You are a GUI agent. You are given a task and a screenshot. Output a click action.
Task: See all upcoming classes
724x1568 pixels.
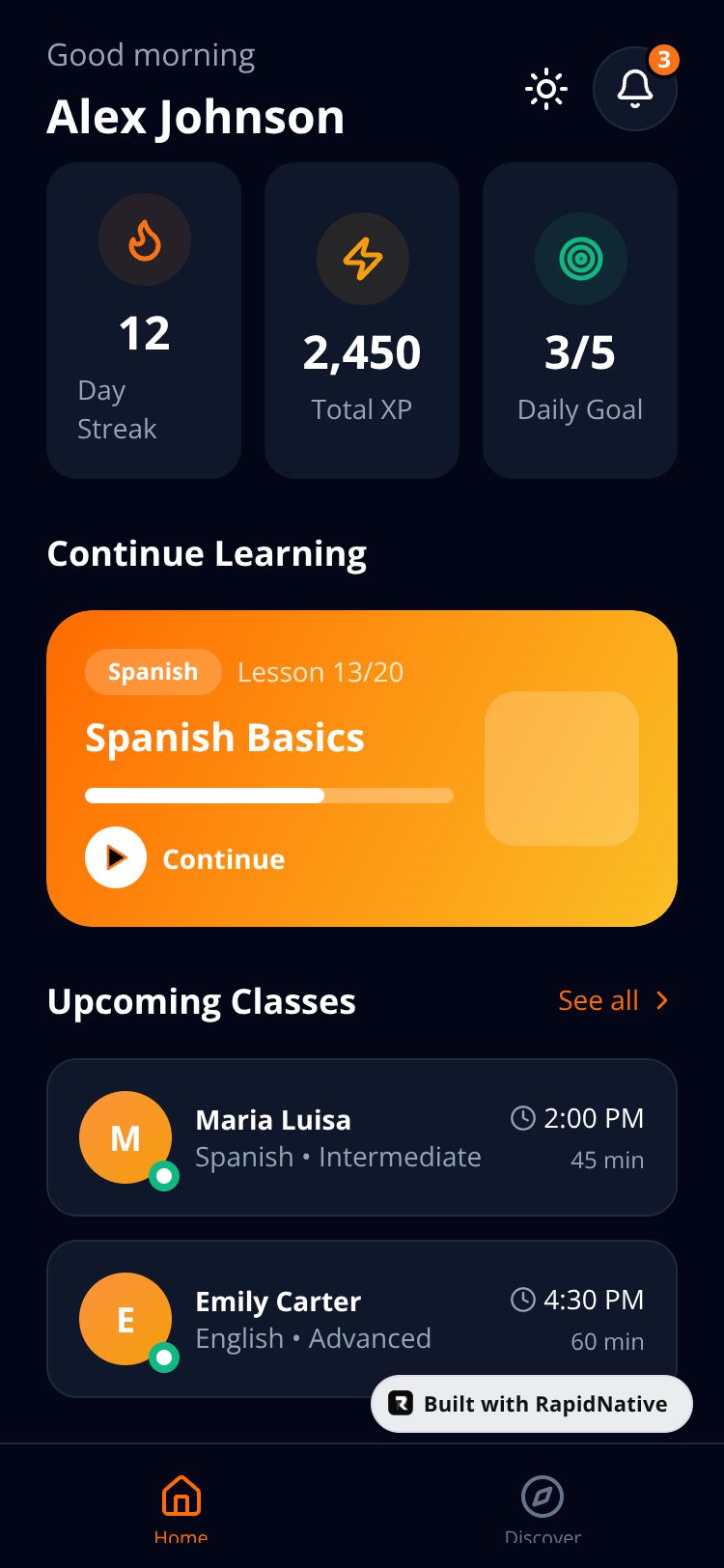[613, 1001]
